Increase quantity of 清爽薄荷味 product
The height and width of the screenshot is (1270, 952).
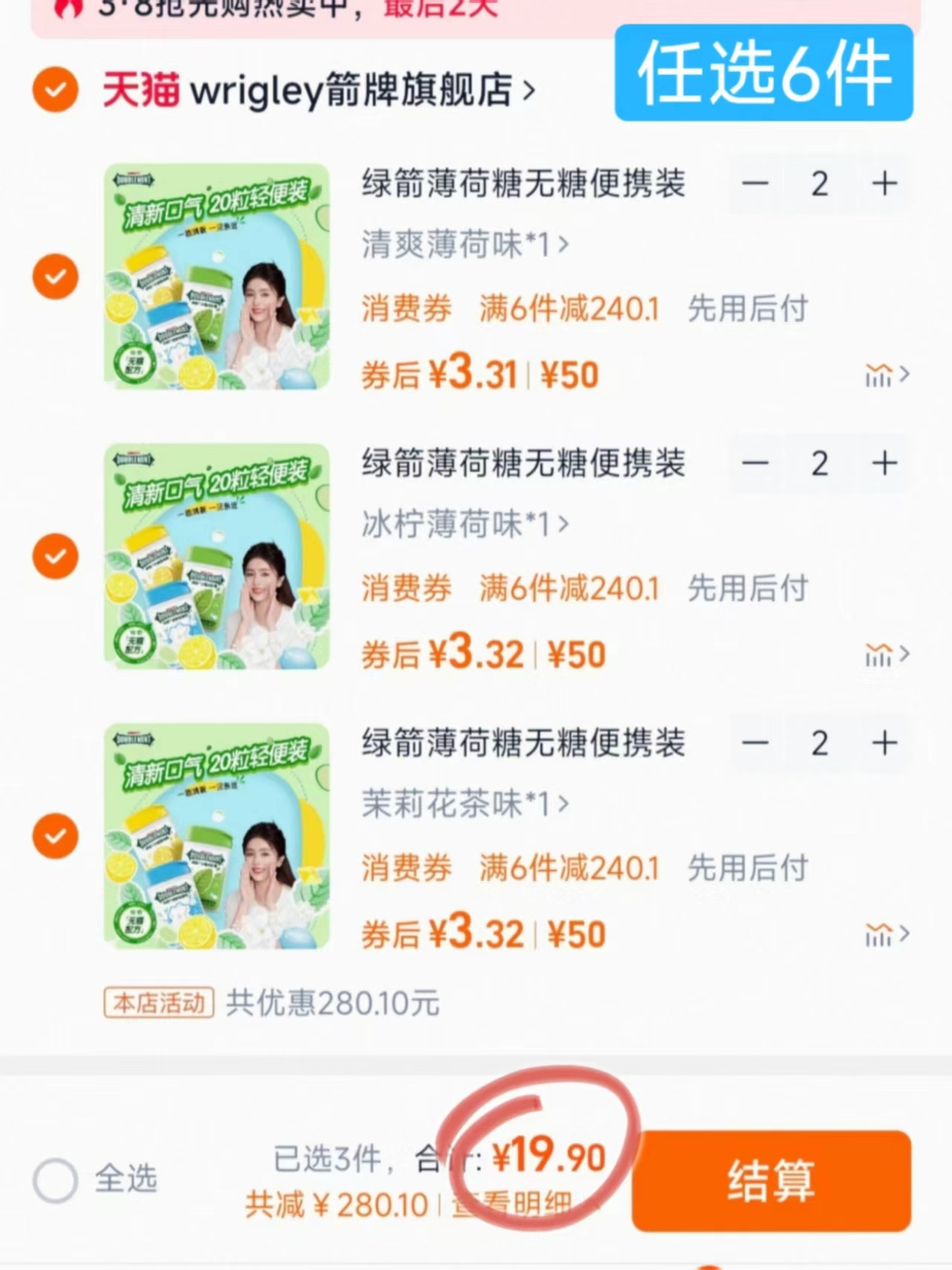pyautogui.click(x=884, y=184)
